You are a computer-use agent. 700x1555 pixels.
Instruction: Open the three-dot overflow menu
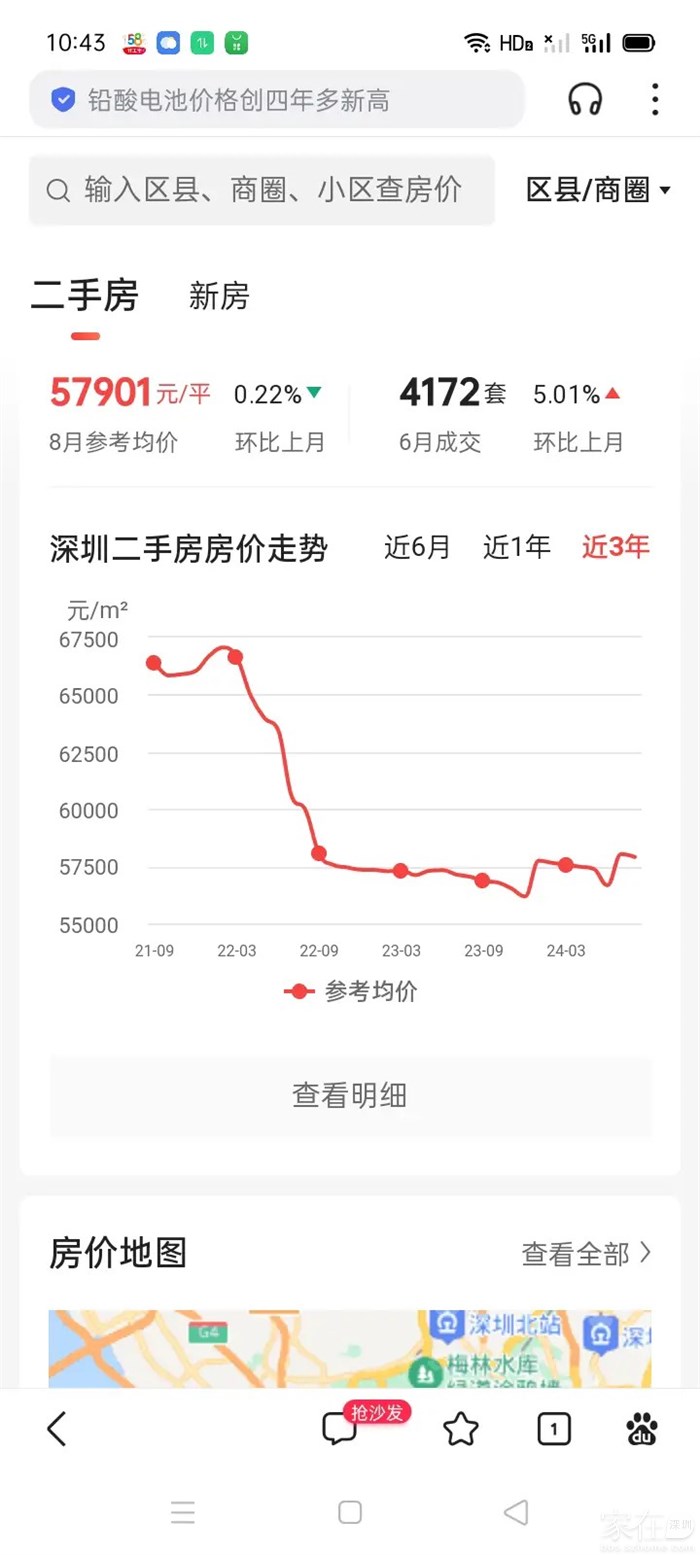pos(655,100)
